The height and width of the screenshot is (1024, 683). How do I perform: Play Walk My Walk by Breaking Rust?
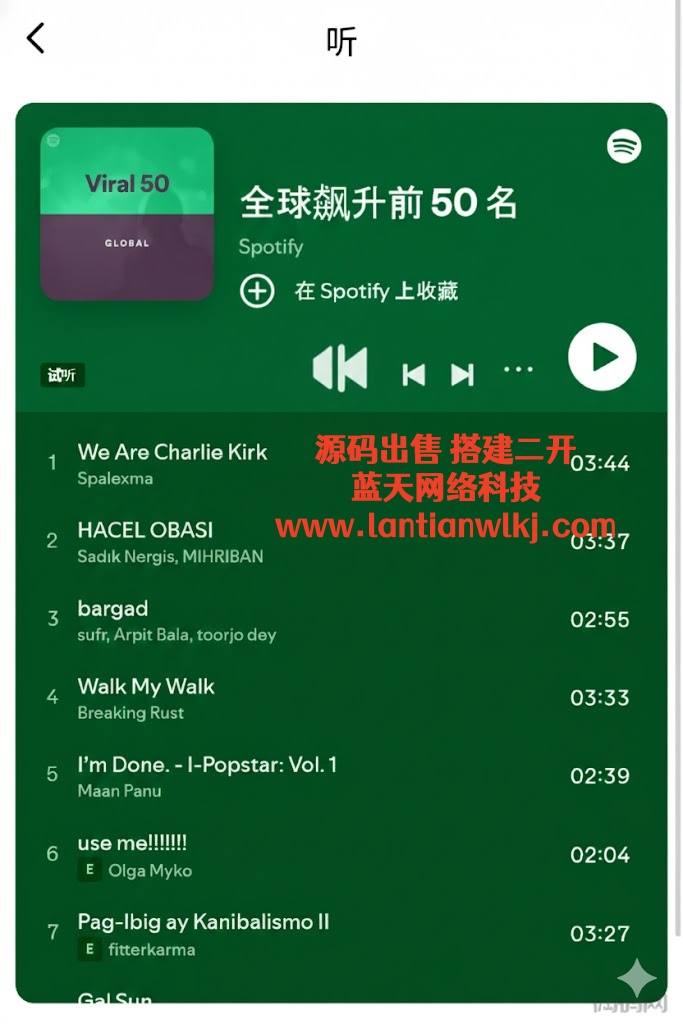pos(146,687)
